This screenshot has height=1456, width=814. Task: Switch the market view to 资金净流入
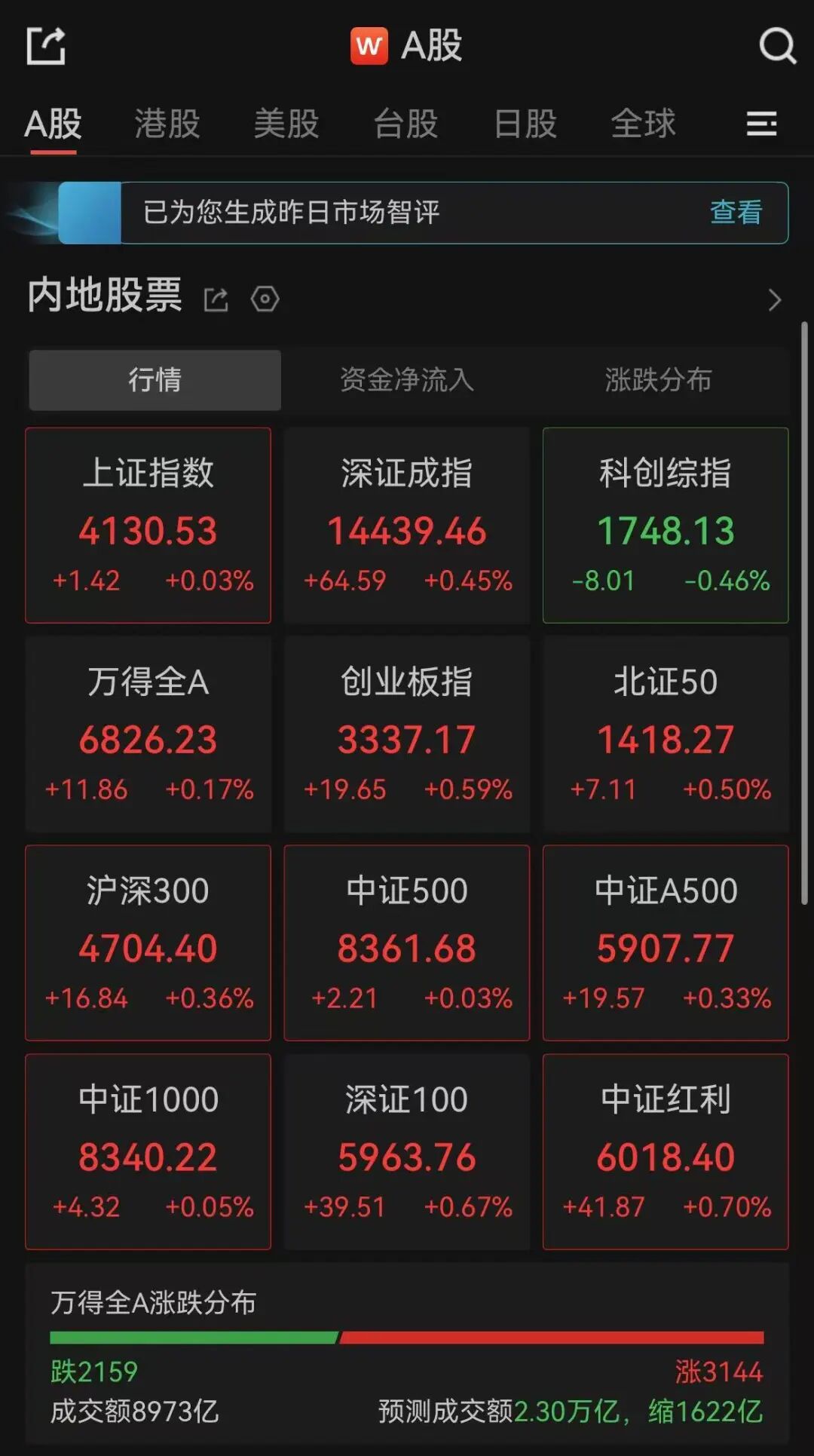tap(407, 381)
